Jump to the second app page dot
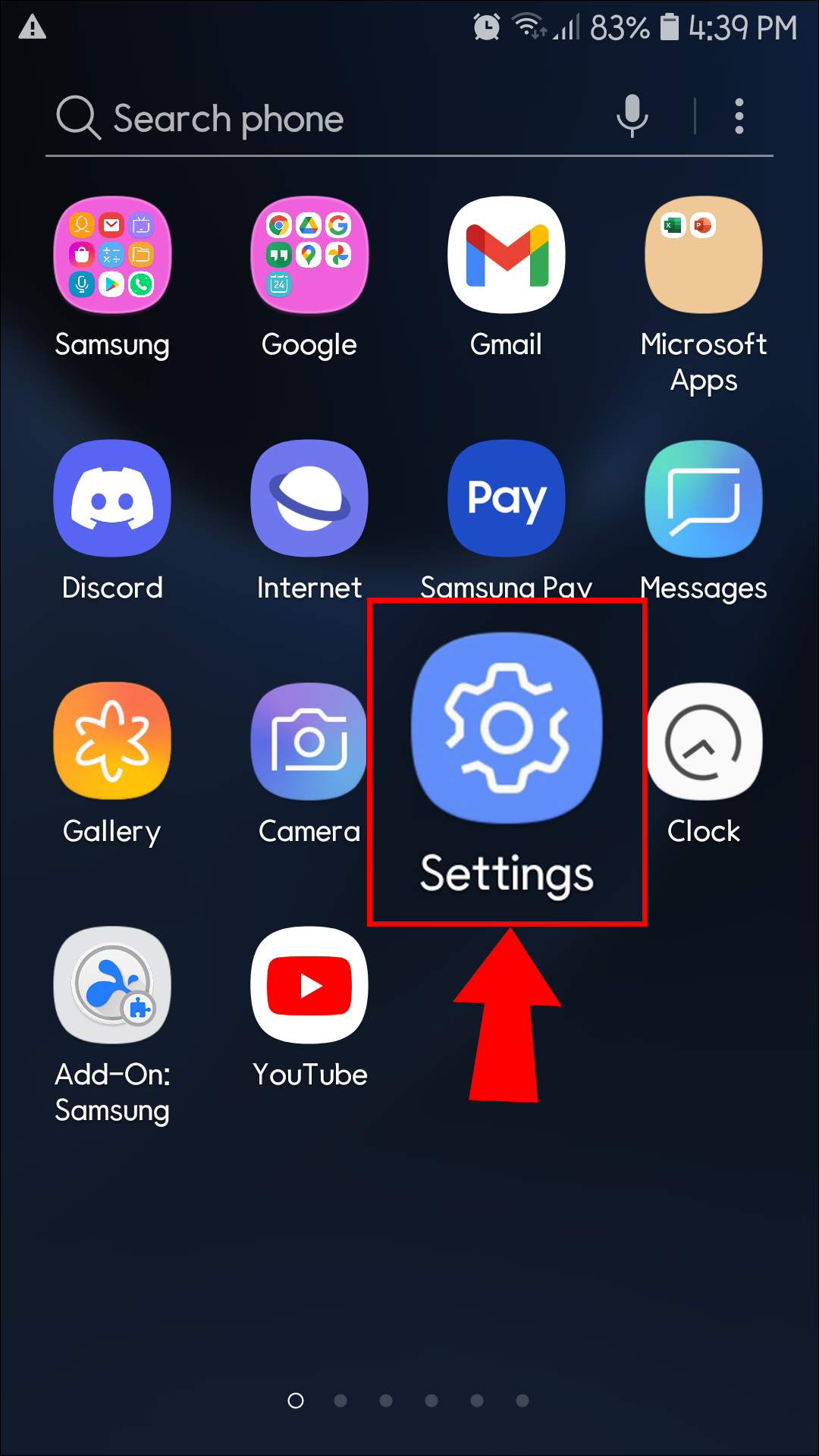The height and width of the screenshot is (1456, 819). [x=340, y=1401]
